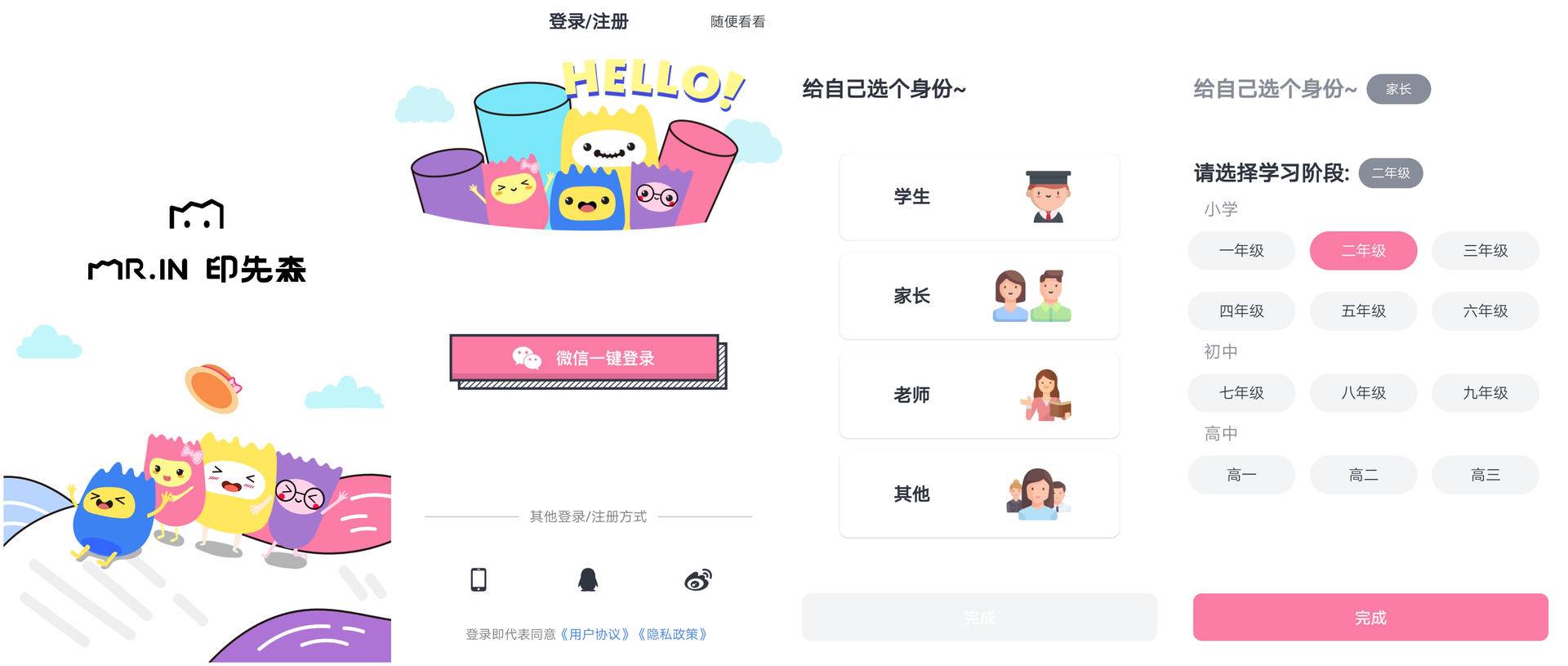Choose the 一年级 grade chip
Viewport: 1568px width, 666px height.
tap(1241, 251)
